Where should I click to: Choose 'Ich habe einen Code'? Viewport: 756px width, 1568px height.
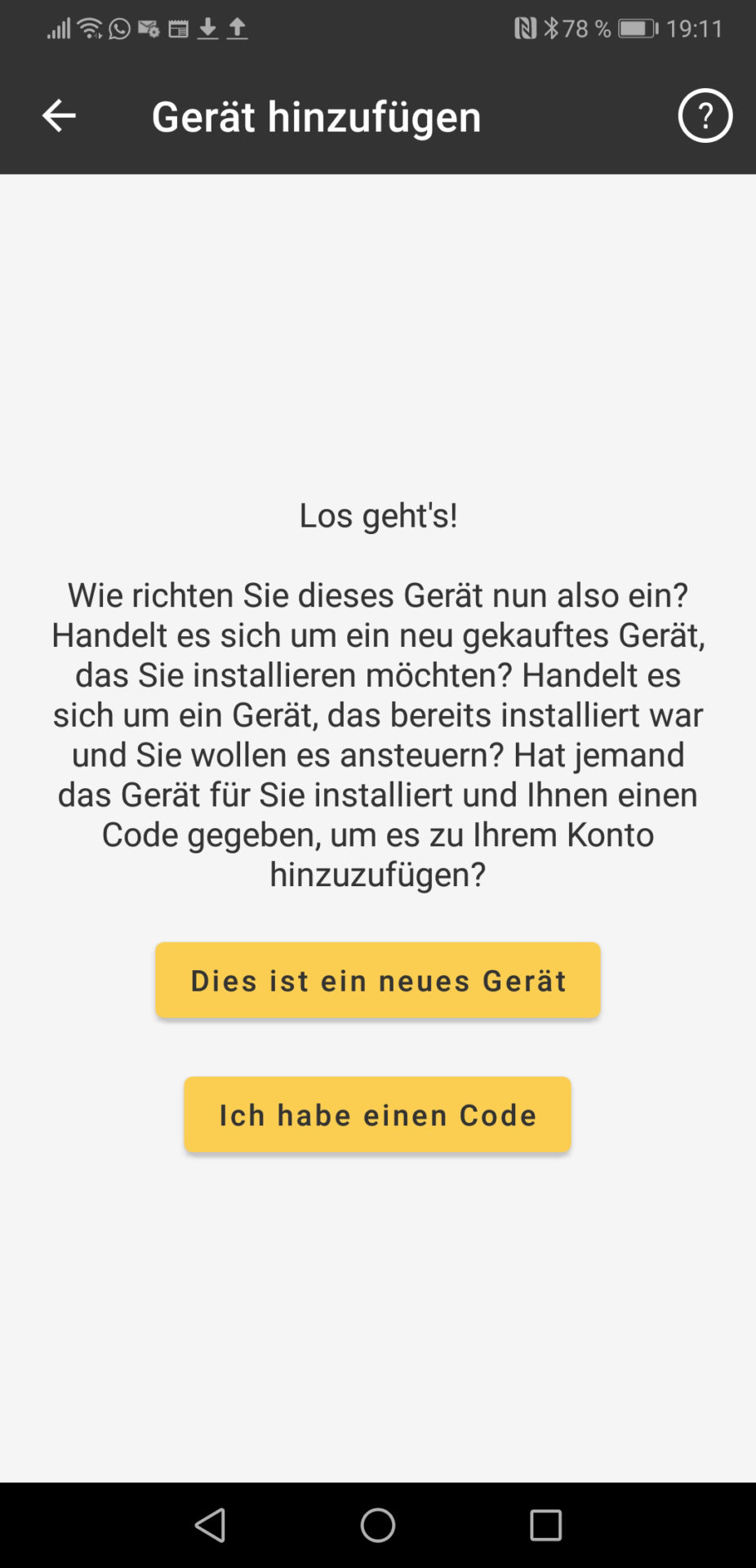377,1115
